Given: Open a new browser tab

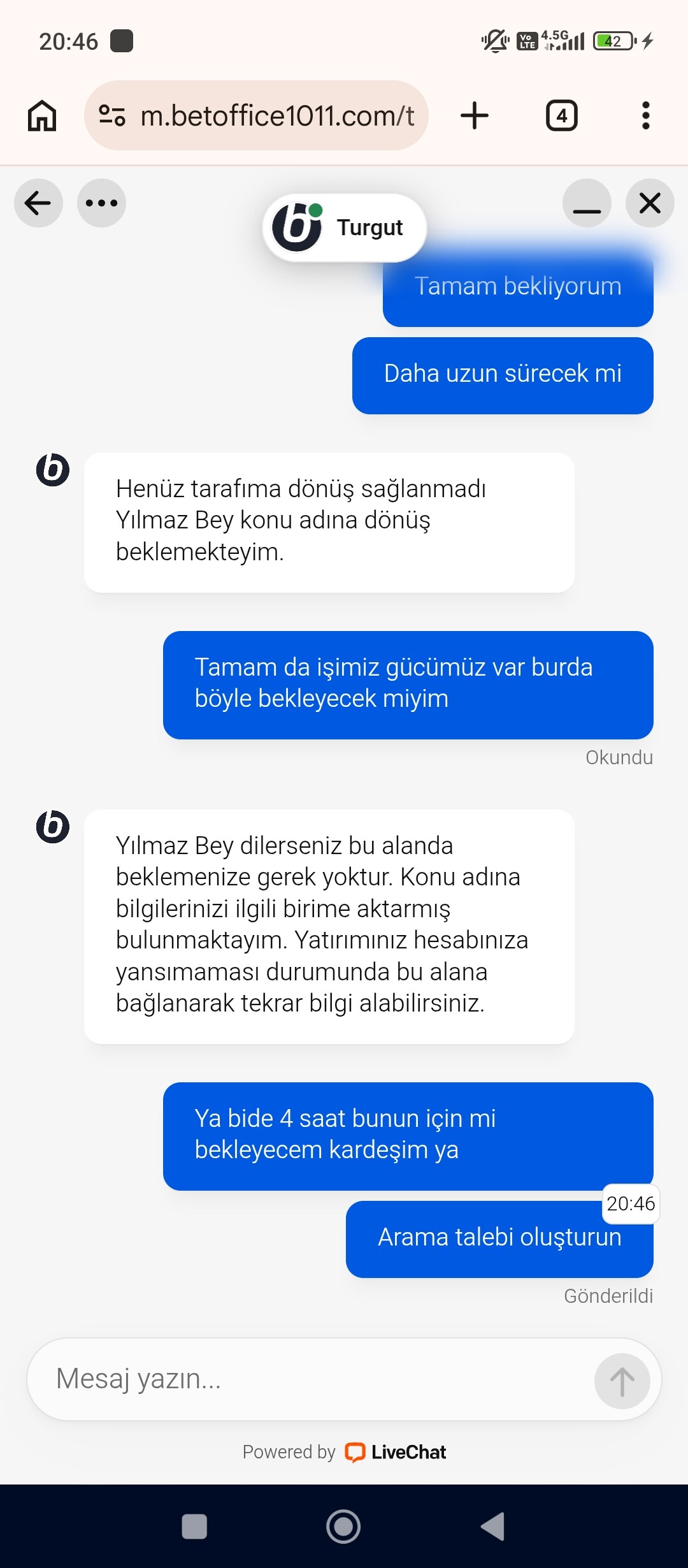Looking at the screenshot, I should [x=475, y=116].
